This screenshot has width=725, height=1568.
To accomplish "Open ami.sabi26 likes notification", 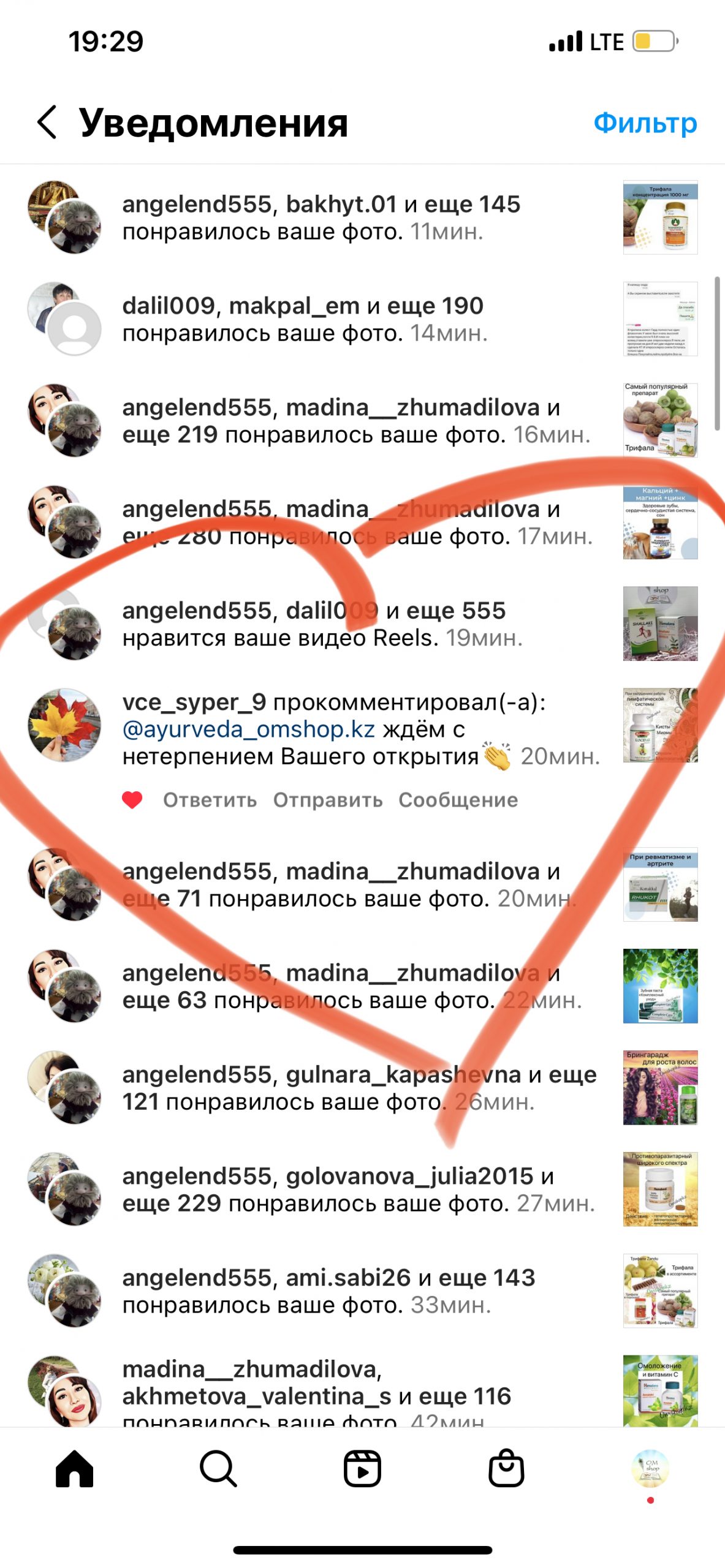I will pyautogui.click(x=328, y=1291).
